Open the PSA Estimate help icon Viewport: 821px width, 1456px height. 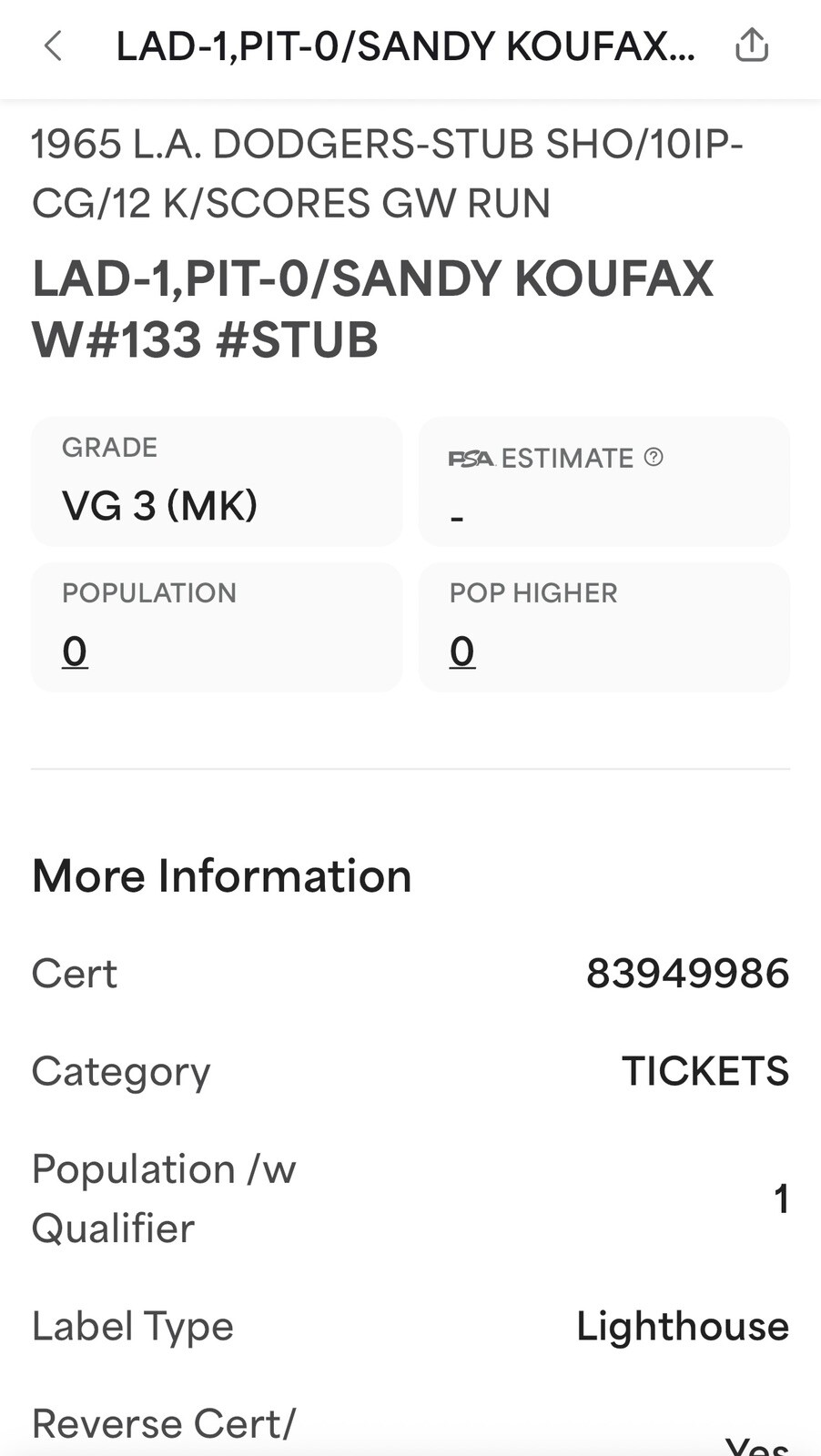[x=654, y=457]
